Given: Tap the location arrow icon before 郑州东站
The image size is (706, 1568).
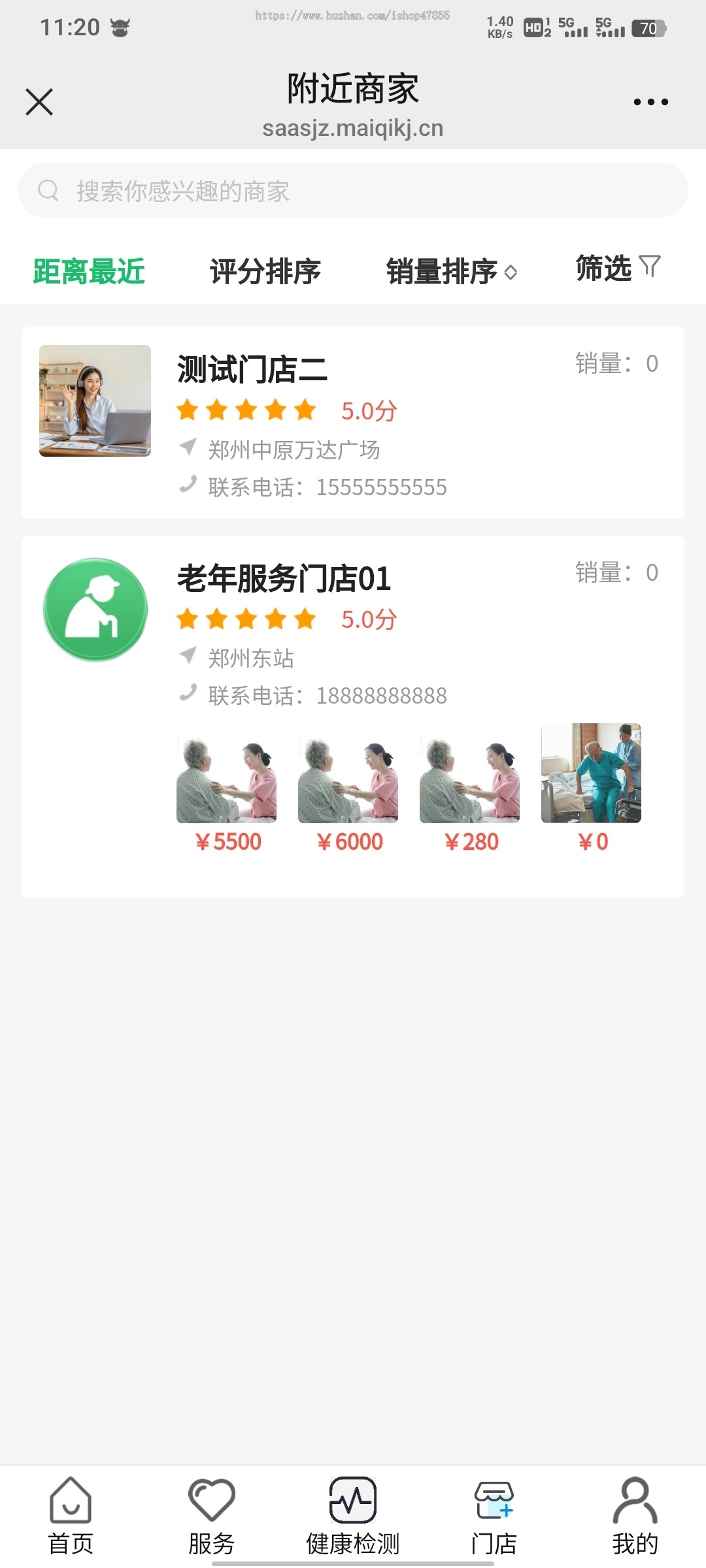Looking at the screenshot, I should 188,657.
